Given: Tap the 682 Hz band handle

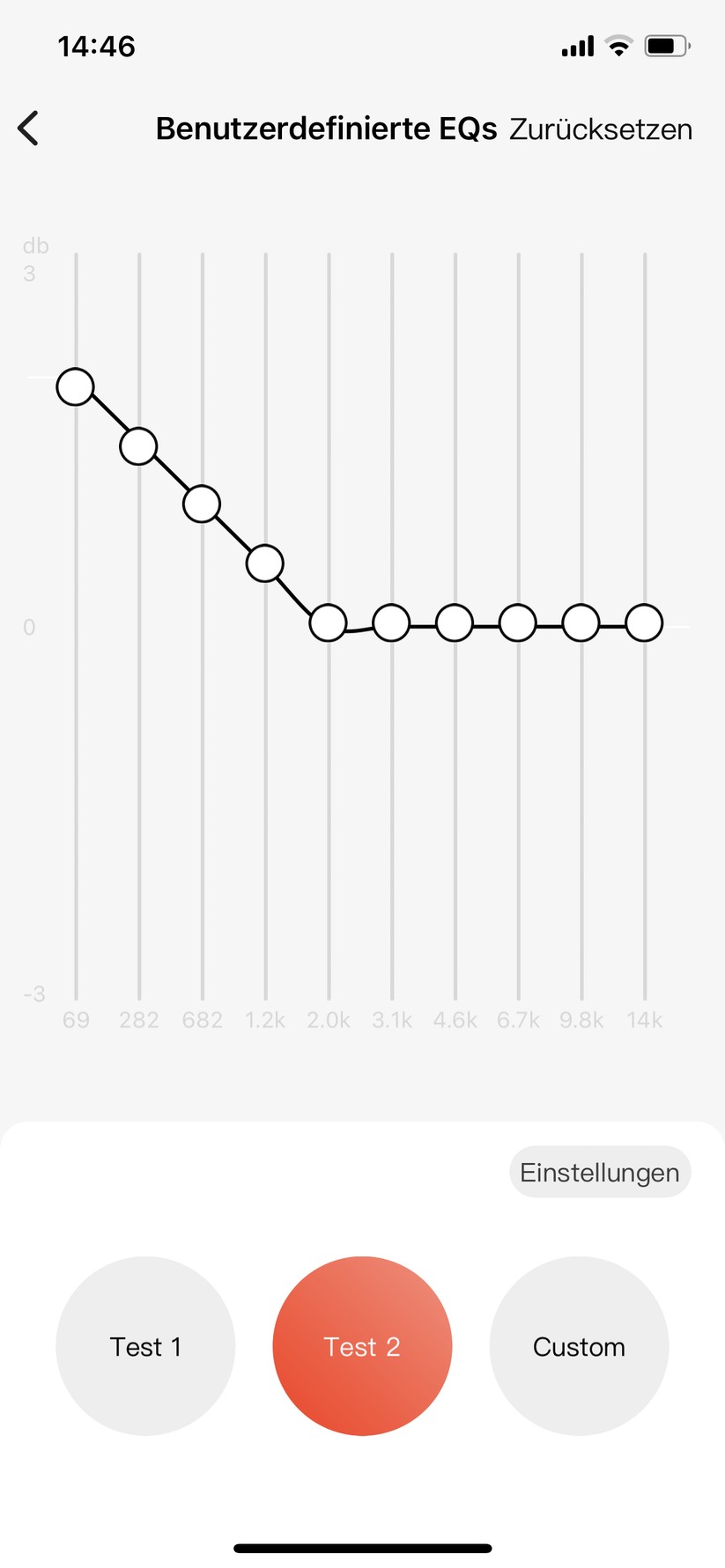Looking at the screenshot, I should tap(202, 504).
